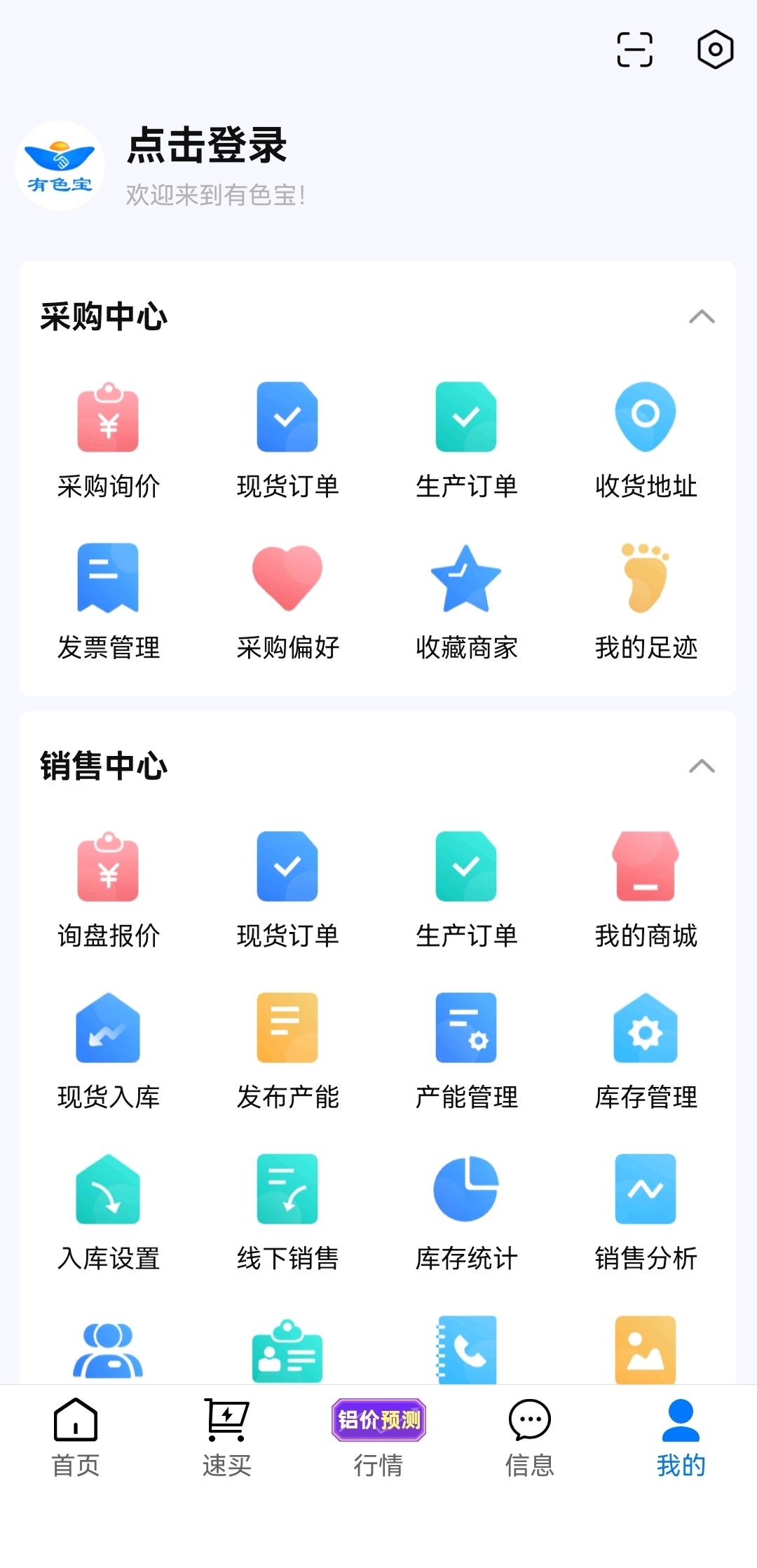Switch to the 首页 tab
757x1568 pixels.
pyautogui.click(x=76, y=1438)
